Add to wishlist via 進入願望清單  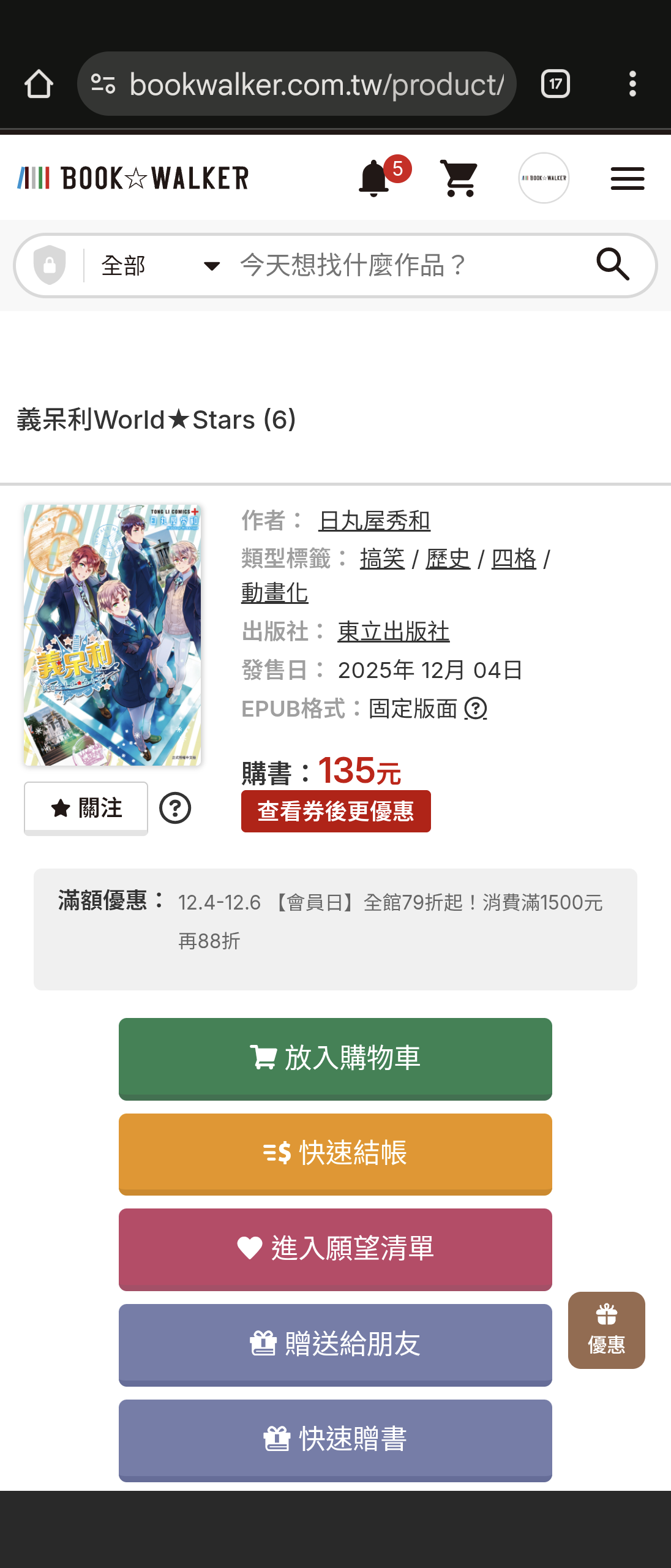click(335, 1248)
